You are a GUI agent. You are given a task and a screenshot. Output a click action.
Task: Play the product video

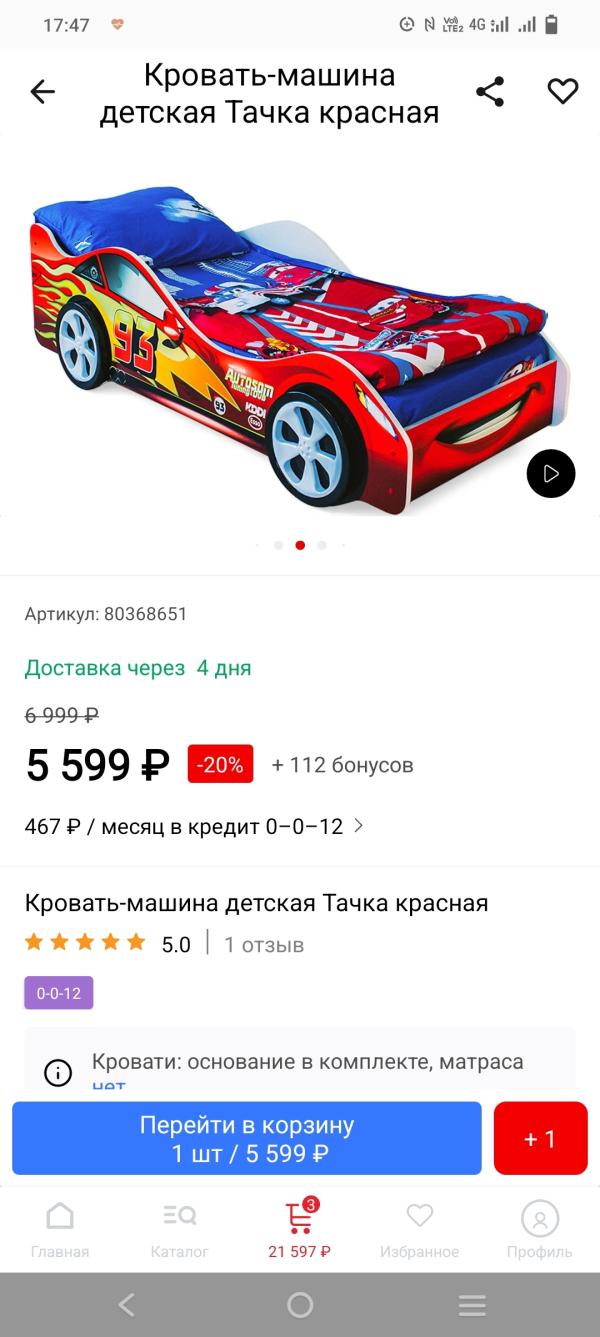tap(551, 473)
